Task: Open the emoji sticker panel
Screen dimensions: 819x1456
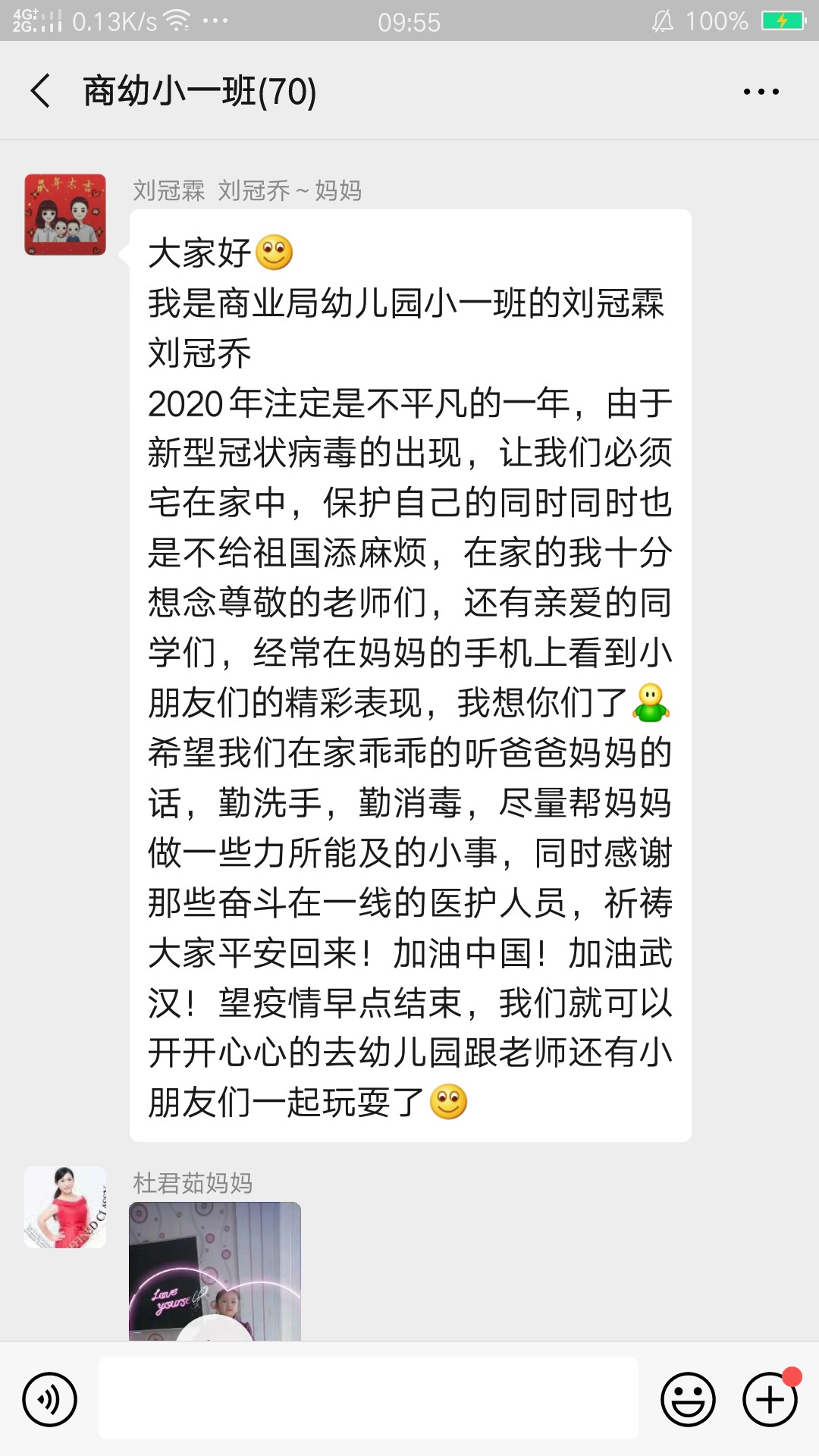Action: (x=688, y=1399)
